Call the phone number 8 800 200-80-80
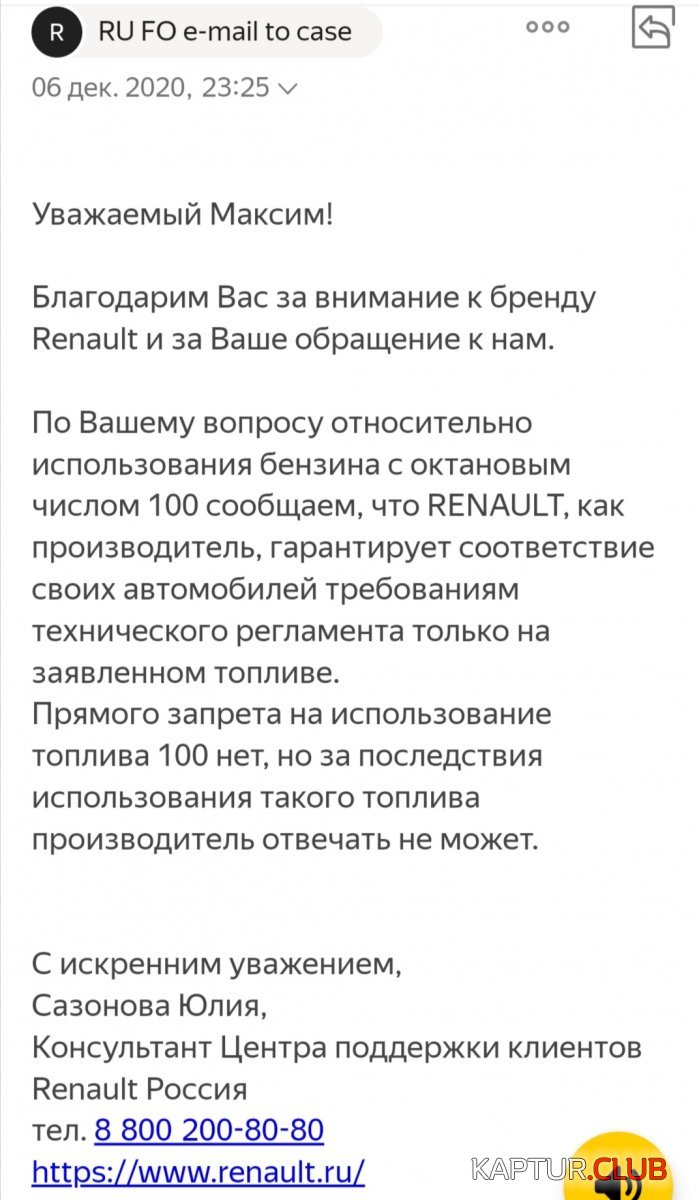 click(209, 1130)
